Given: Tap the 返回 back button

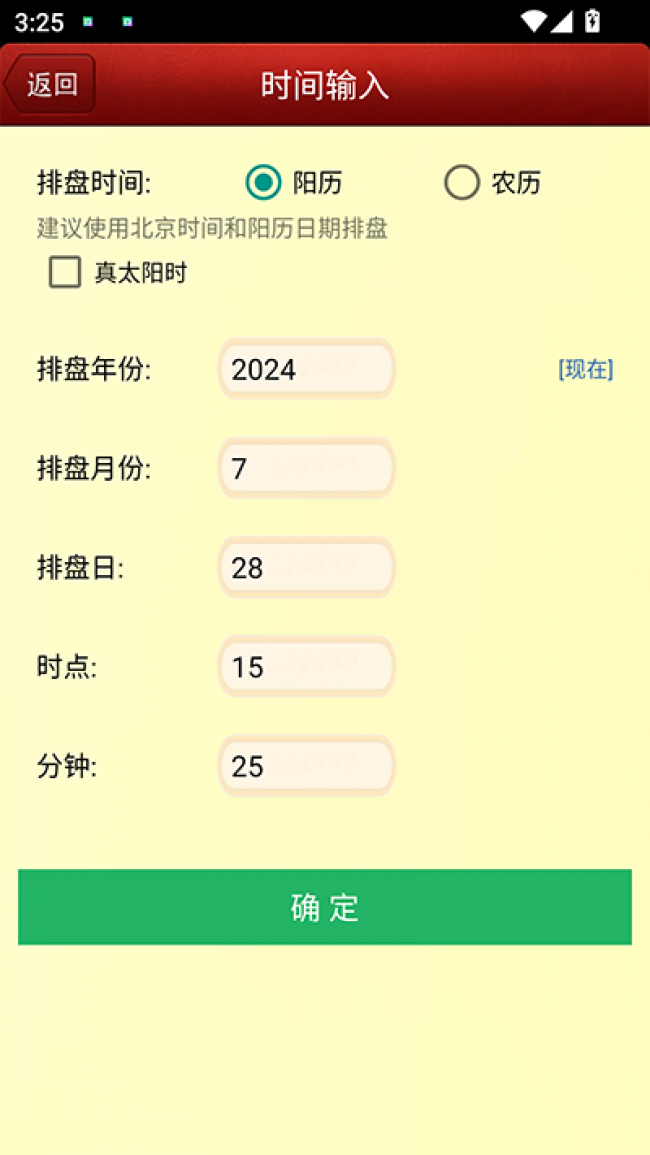Looking at the screenshot, I should pos(50,84).
